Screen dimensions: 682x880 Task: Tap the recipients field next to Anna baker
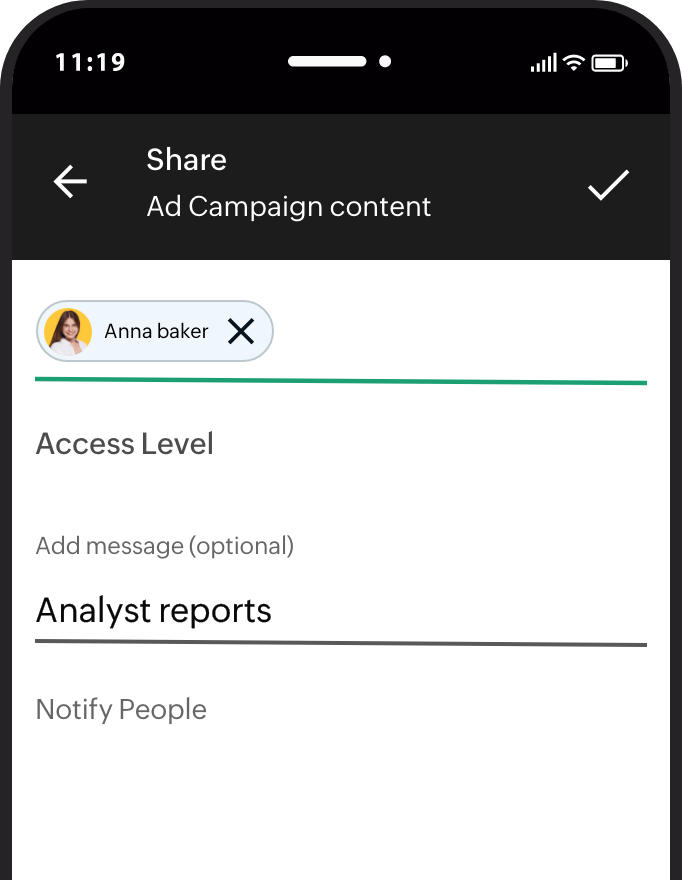coord(460,332)
